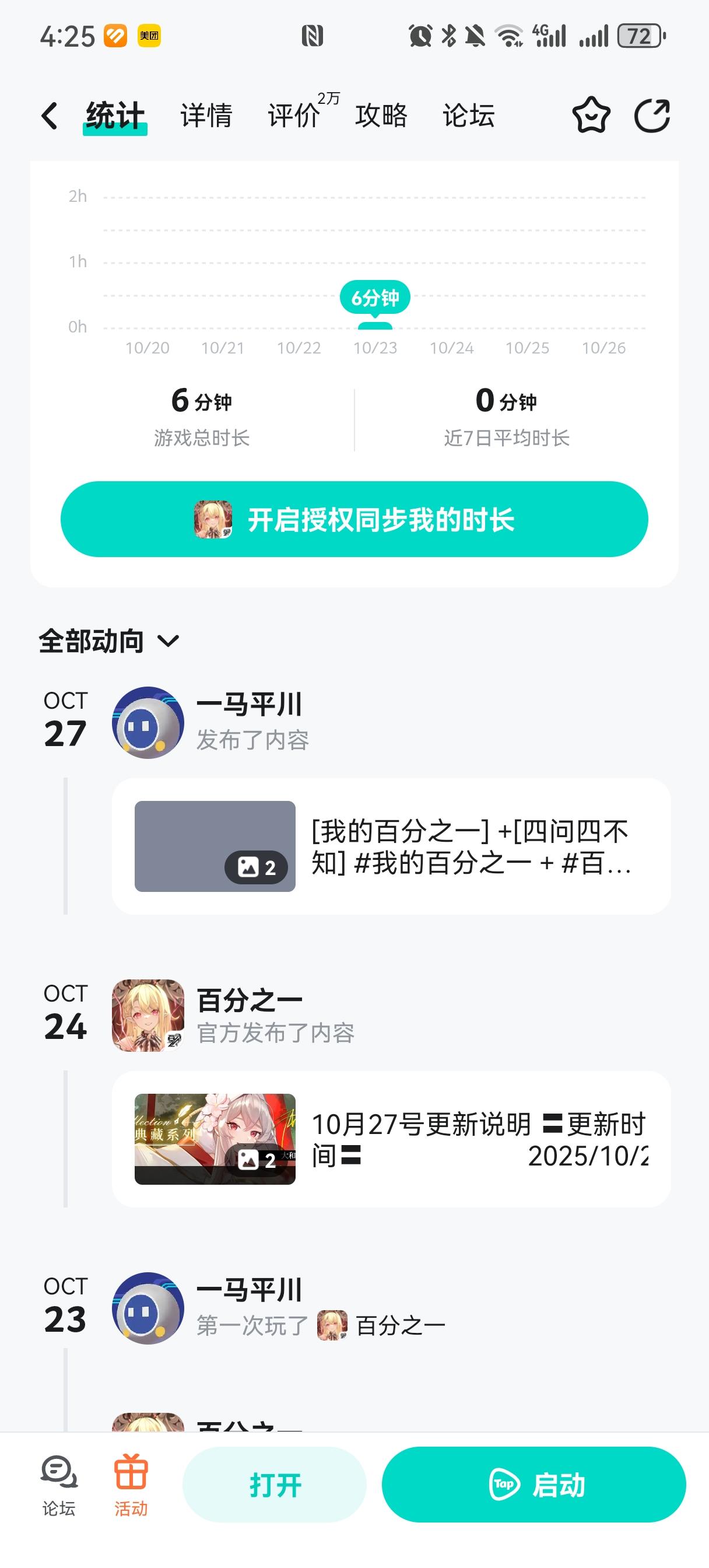
Task: Open the 百分之一 official account avatar
Action: (x=147, y=1013)
